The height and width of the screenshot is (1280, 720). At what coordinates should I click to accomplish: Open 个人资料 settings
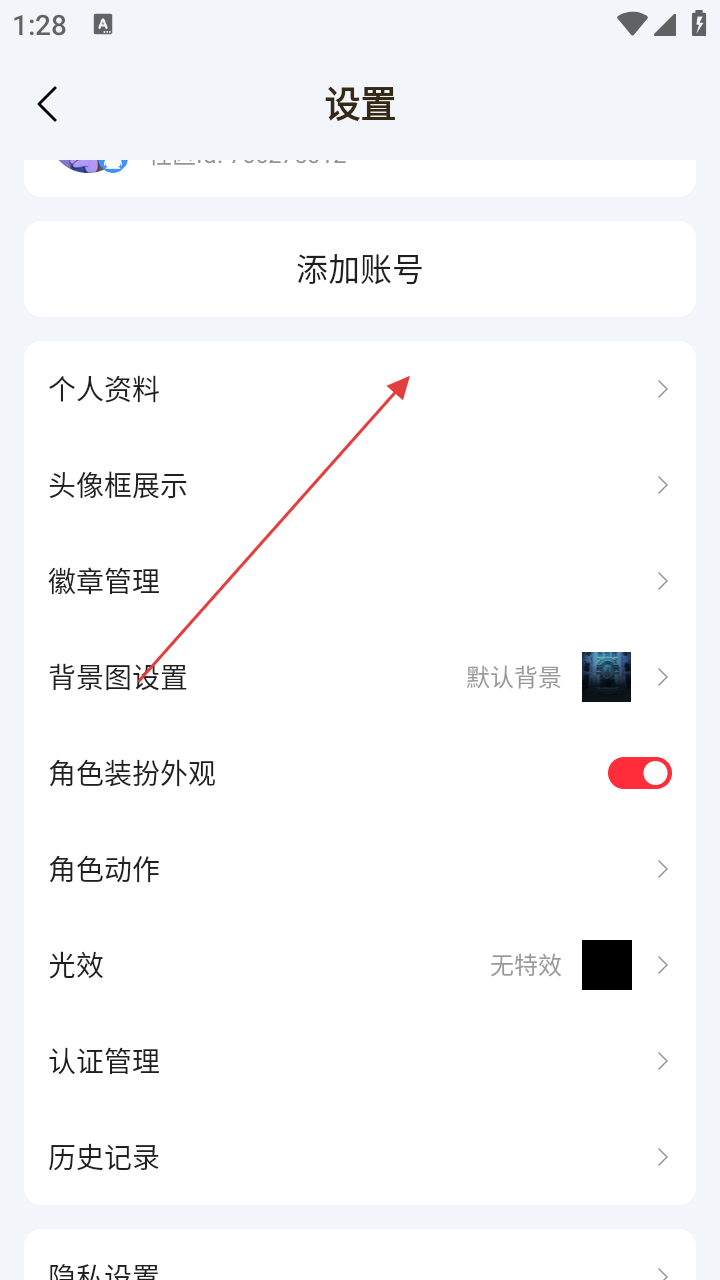pyautogui.click(x=360, y=389)
